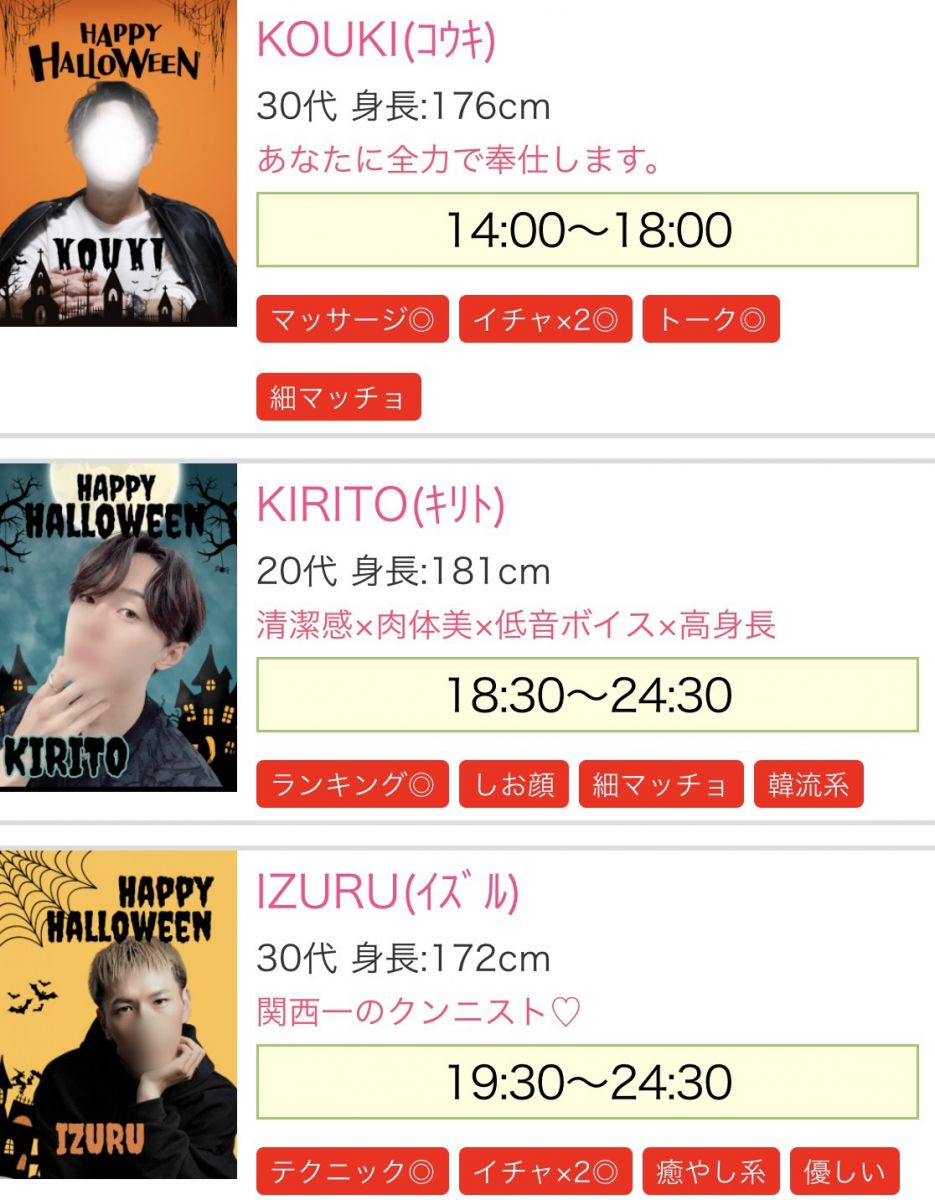
Task: Open KIRITO's profile photo
Action: [x=118, y=627]
